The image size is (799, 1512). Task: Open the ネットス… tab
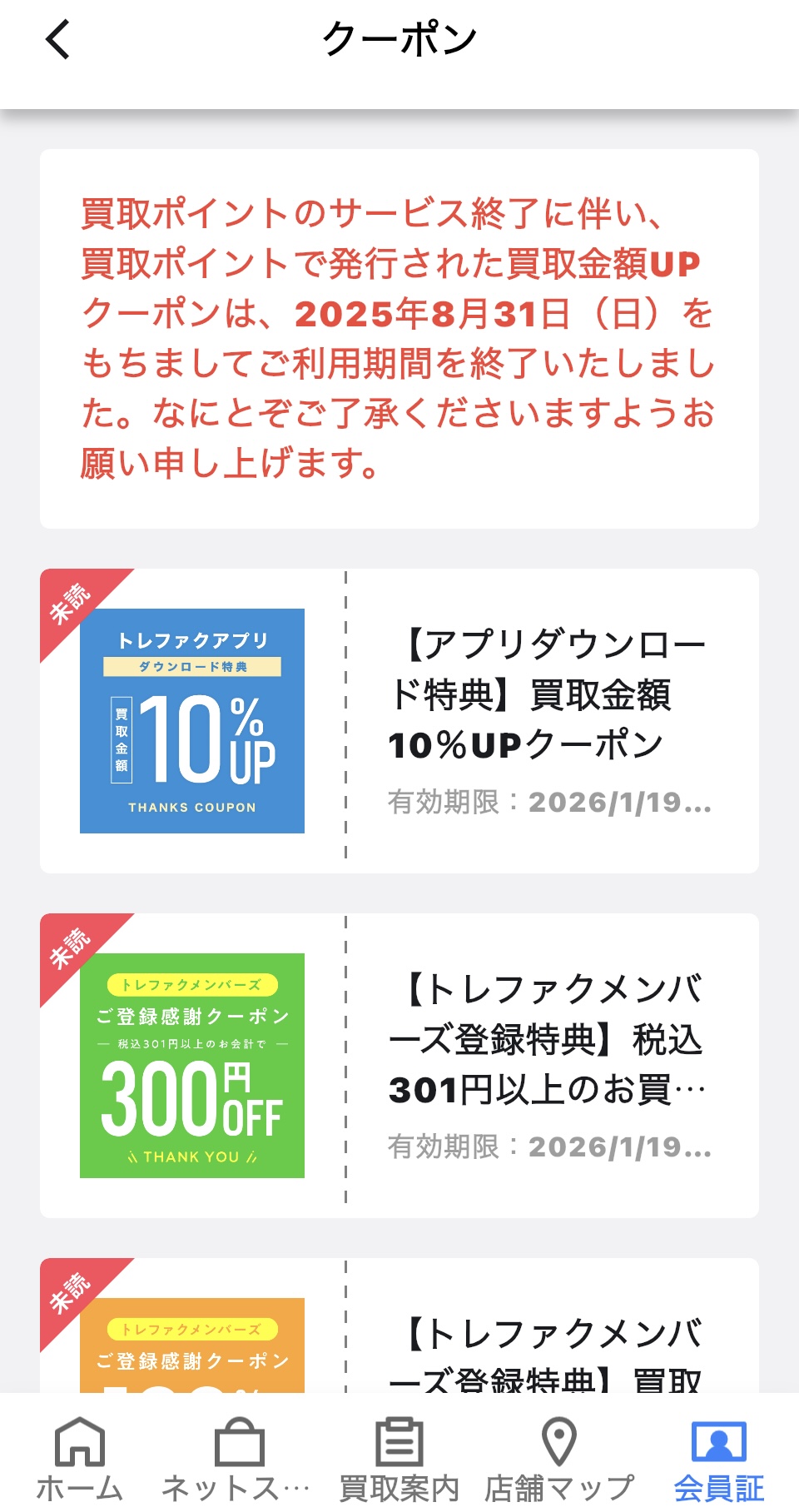238,1459
